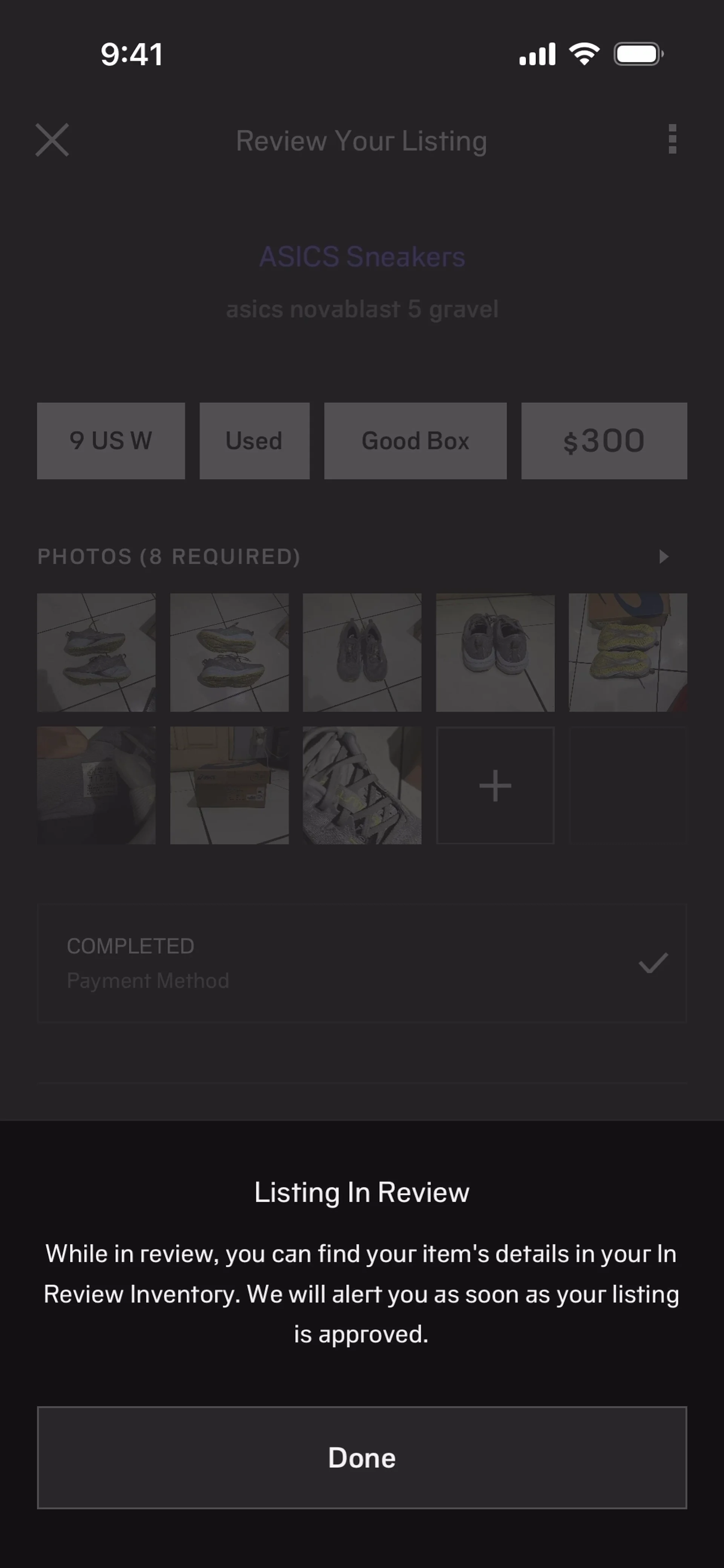Open the ASICS Sneakers link

point(362,256)
